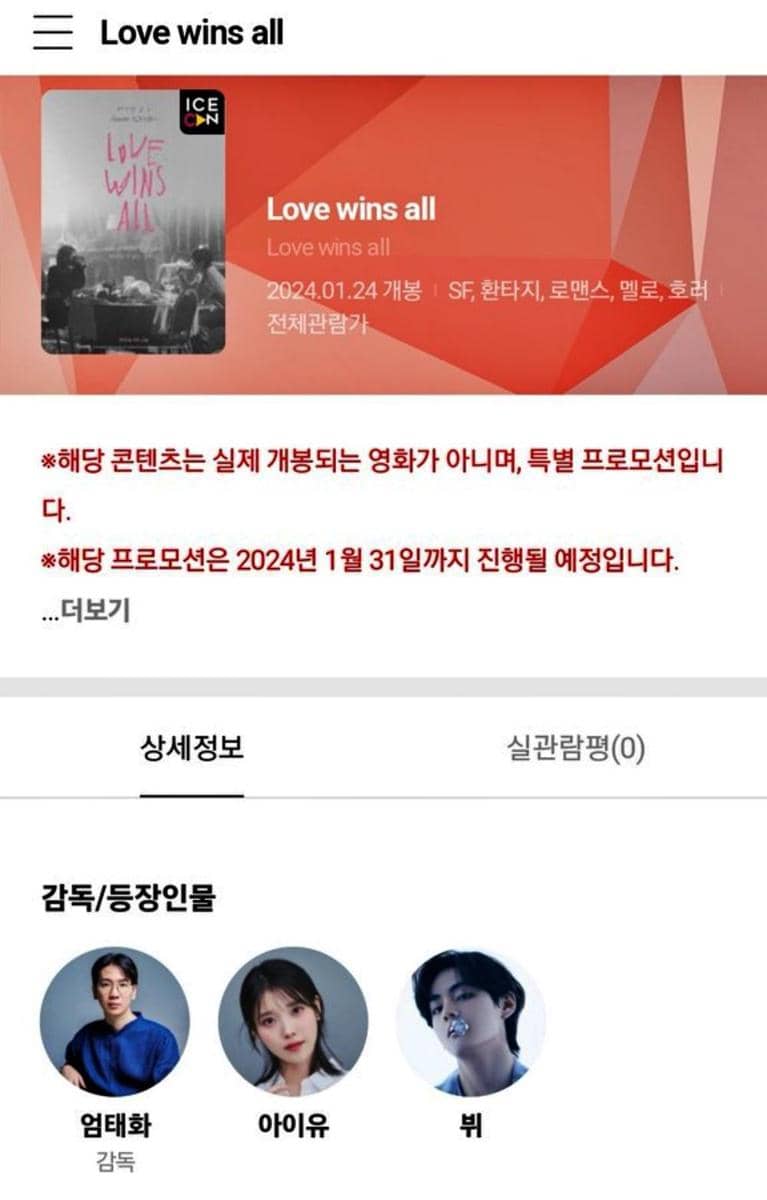
Task: Expand description with 더보기
Action: point(87,611)
